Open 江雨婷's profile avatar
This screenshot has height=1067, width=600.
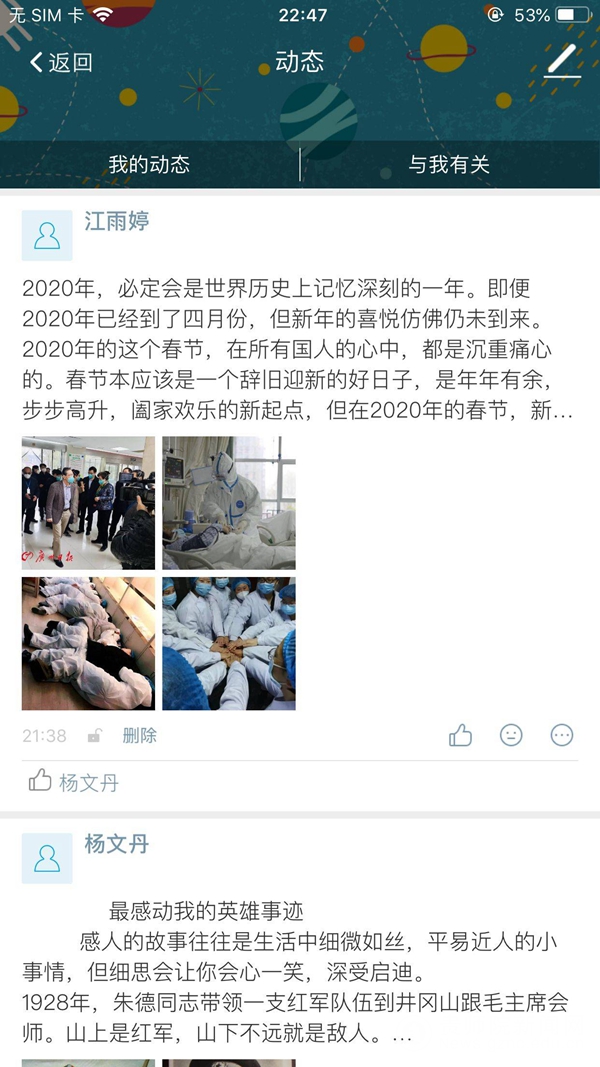[x=47, y=236]
